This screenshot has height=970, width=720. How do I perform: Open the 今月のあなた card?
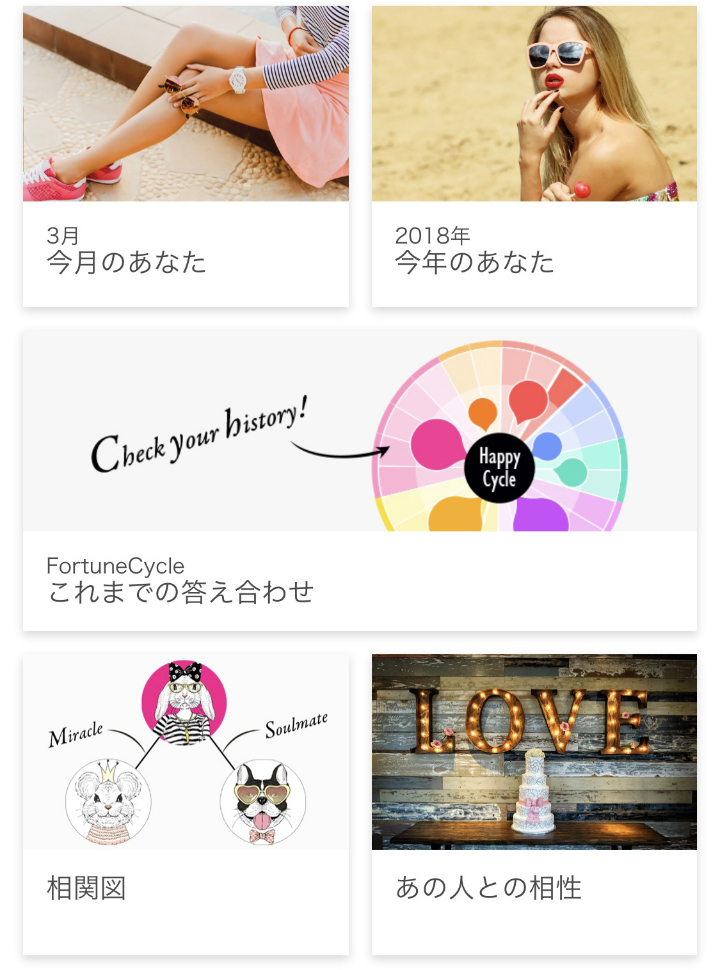pyautogui.click(x=186, y=156)
